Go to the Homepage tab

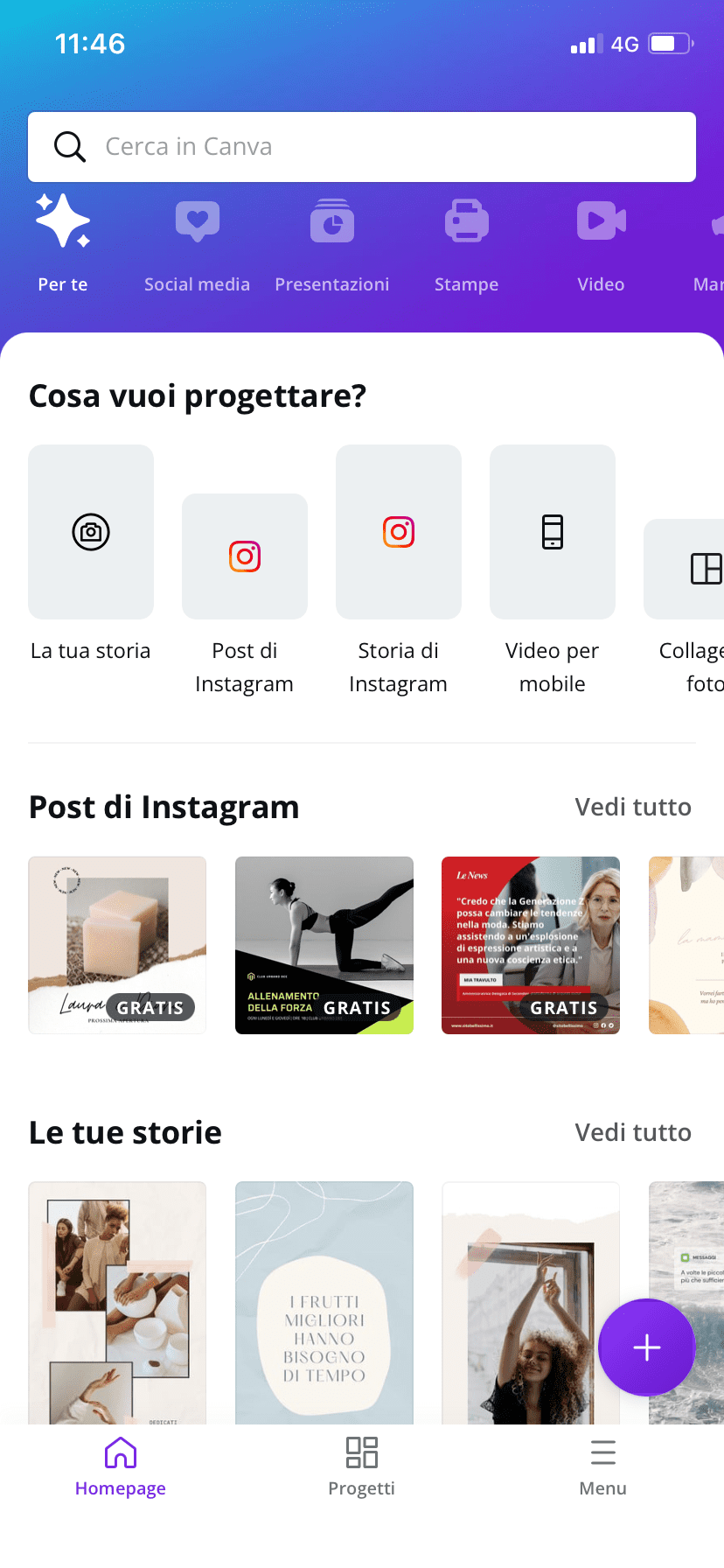click(x=121, y=1466)
